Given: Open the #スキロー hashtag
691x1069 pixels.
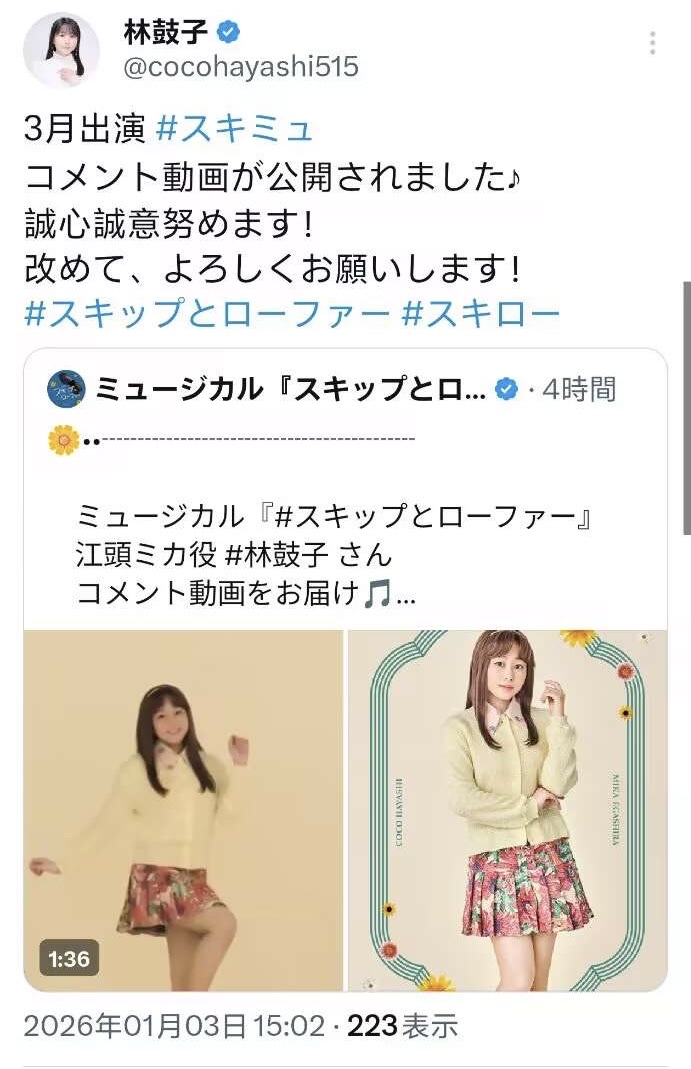Looking at the screenshot, I should pyautogui.click(x=480, y=314).
